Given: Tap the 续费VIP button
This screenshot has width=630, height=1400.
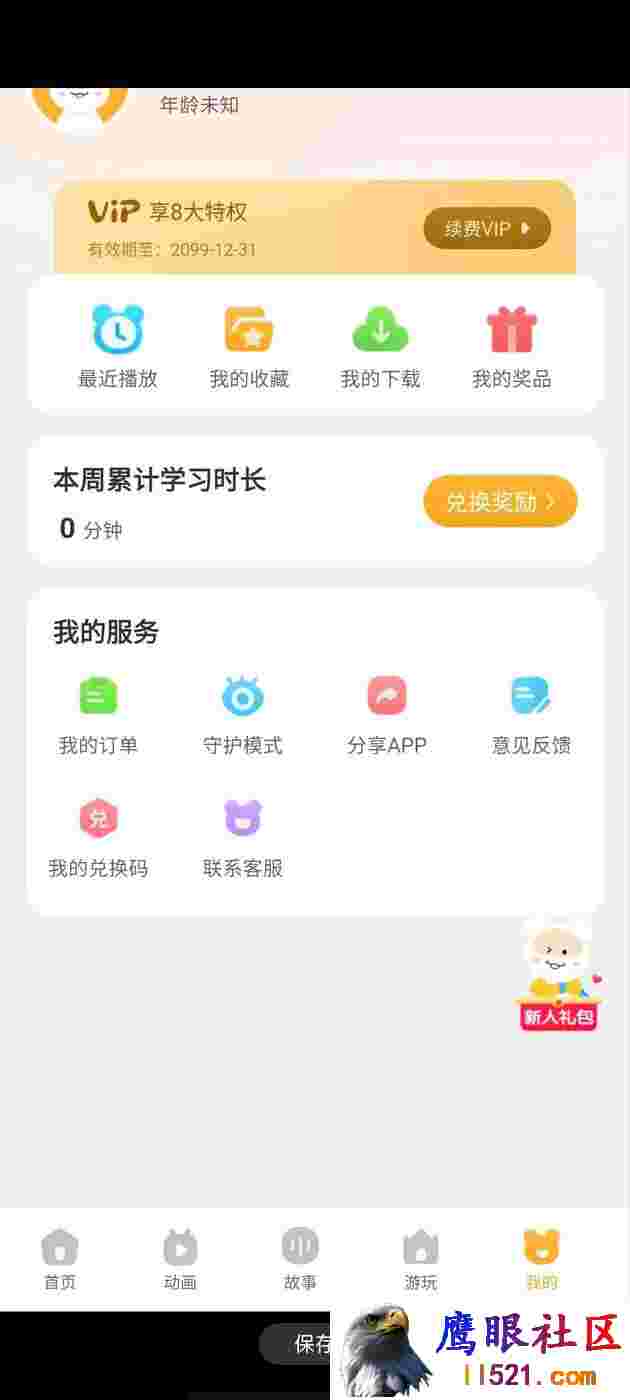Looking at the screenshot, I should click(487, 228).
